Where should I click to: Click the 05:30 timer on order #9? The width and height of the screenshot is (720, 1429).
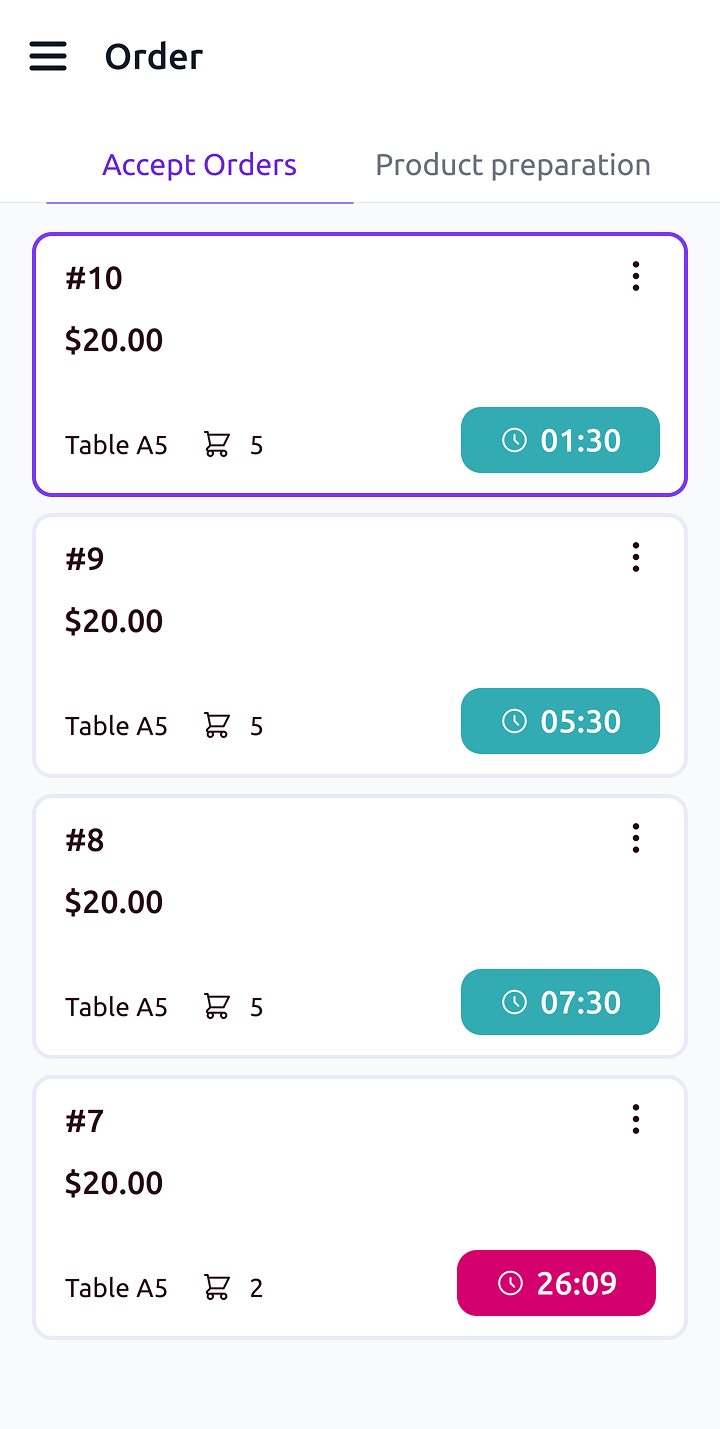pos(560,720)
